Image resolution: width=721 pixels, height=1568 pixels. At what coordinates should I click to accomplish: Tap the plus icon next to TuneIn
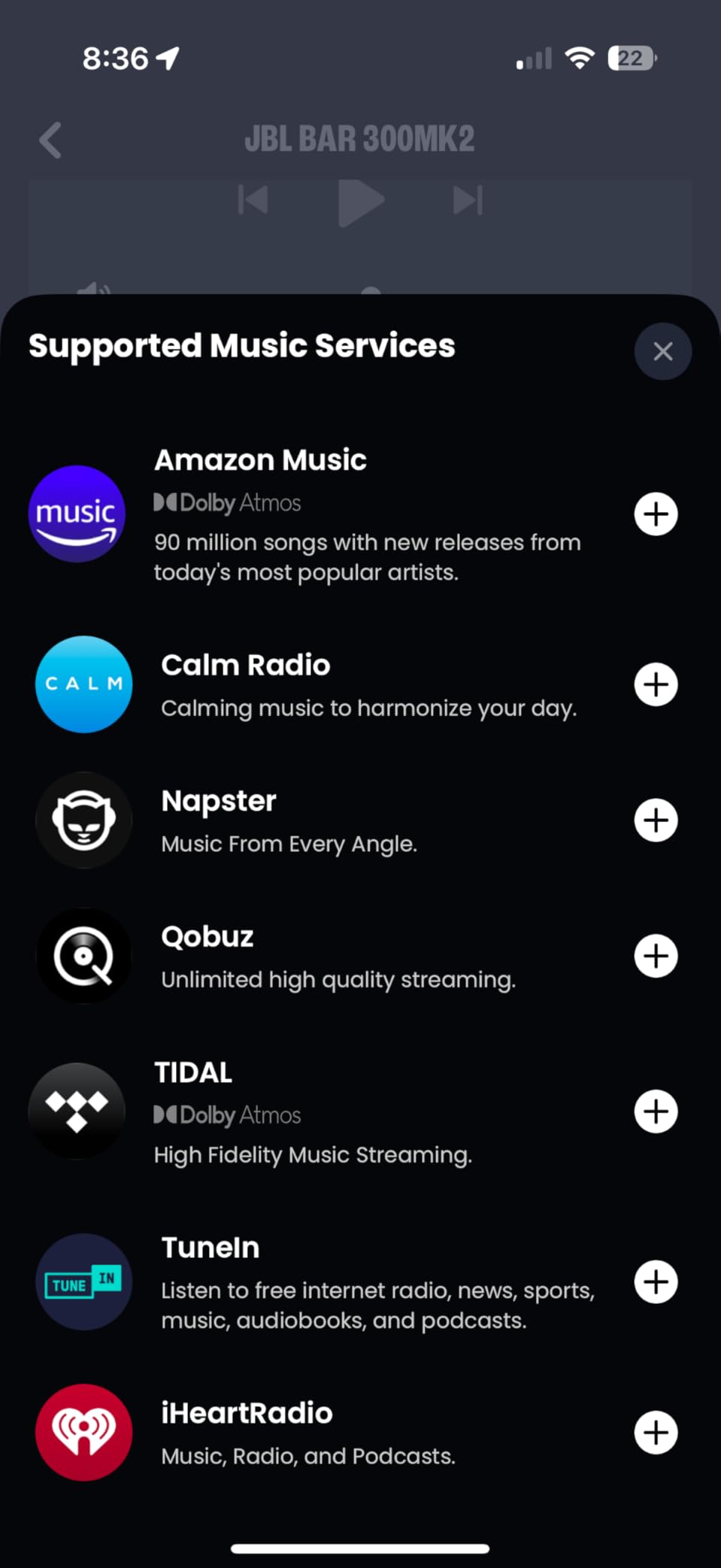(x=656, y=1281)
